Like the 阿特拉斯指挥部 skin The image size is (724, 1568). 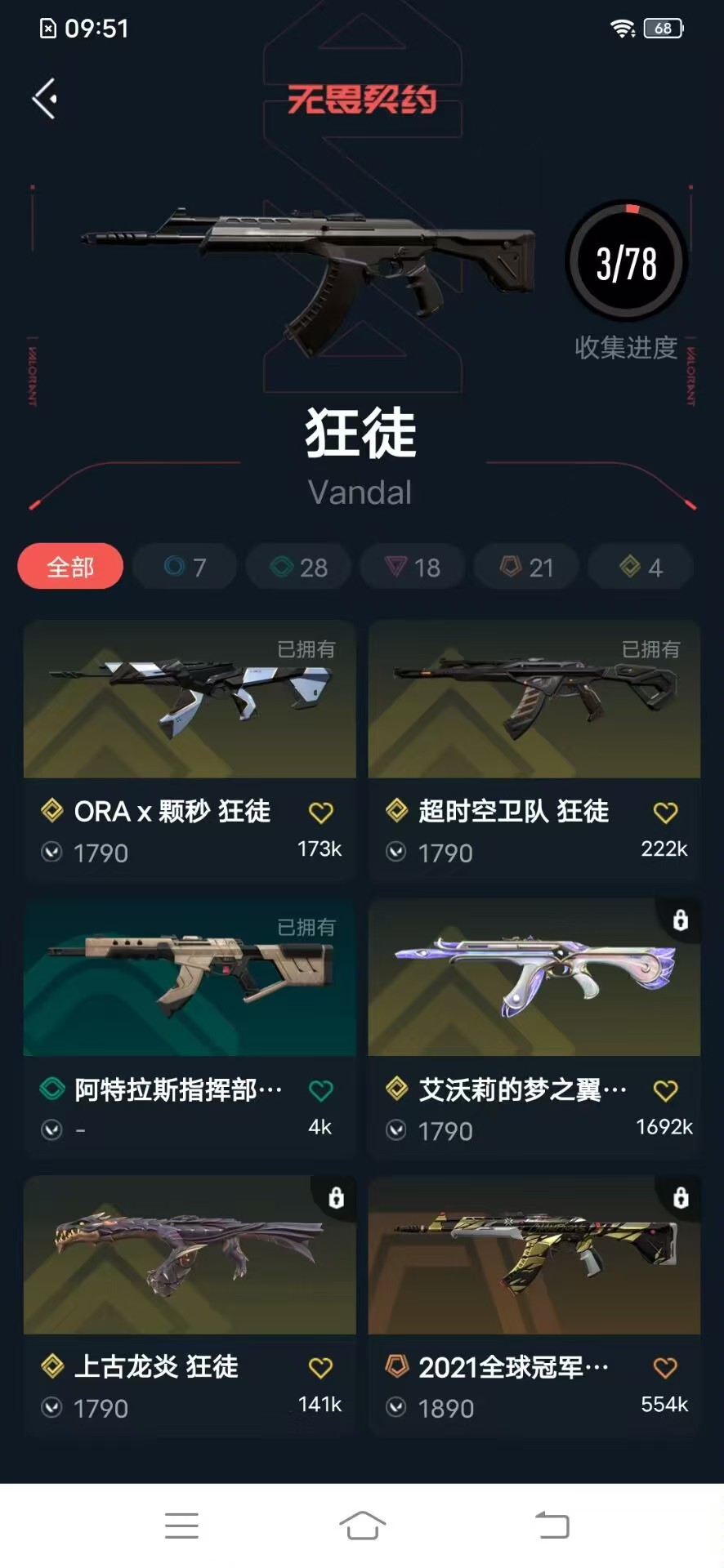click(321, 1090)
